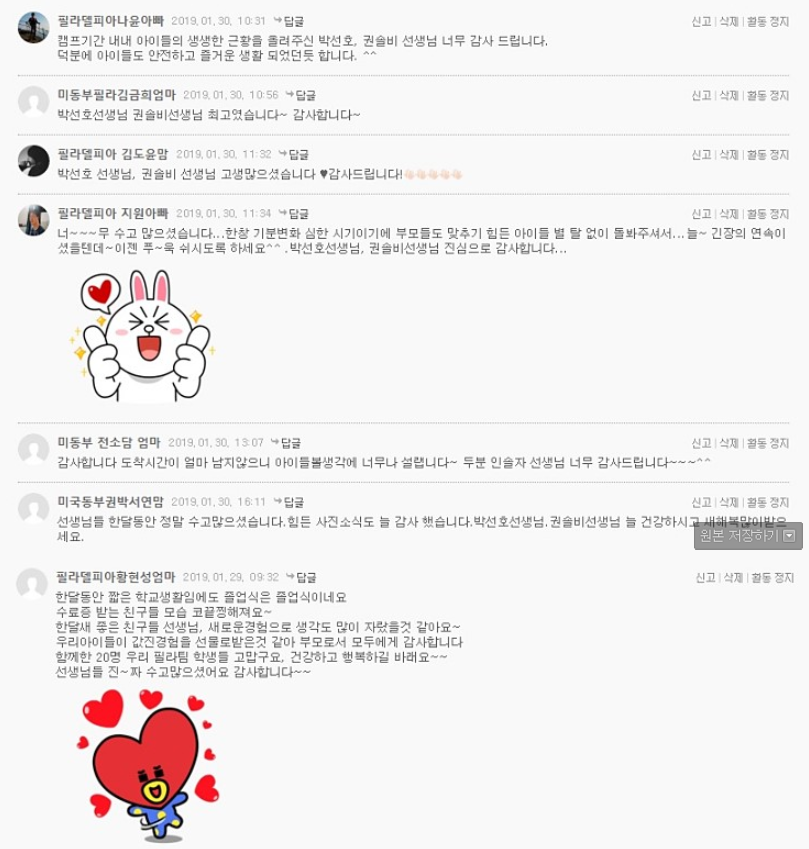The width and height of the screenshot is (809, 849).
Task: Reply to 미국동부권박서연맘's comment
Action: click(x=292, y=502)
